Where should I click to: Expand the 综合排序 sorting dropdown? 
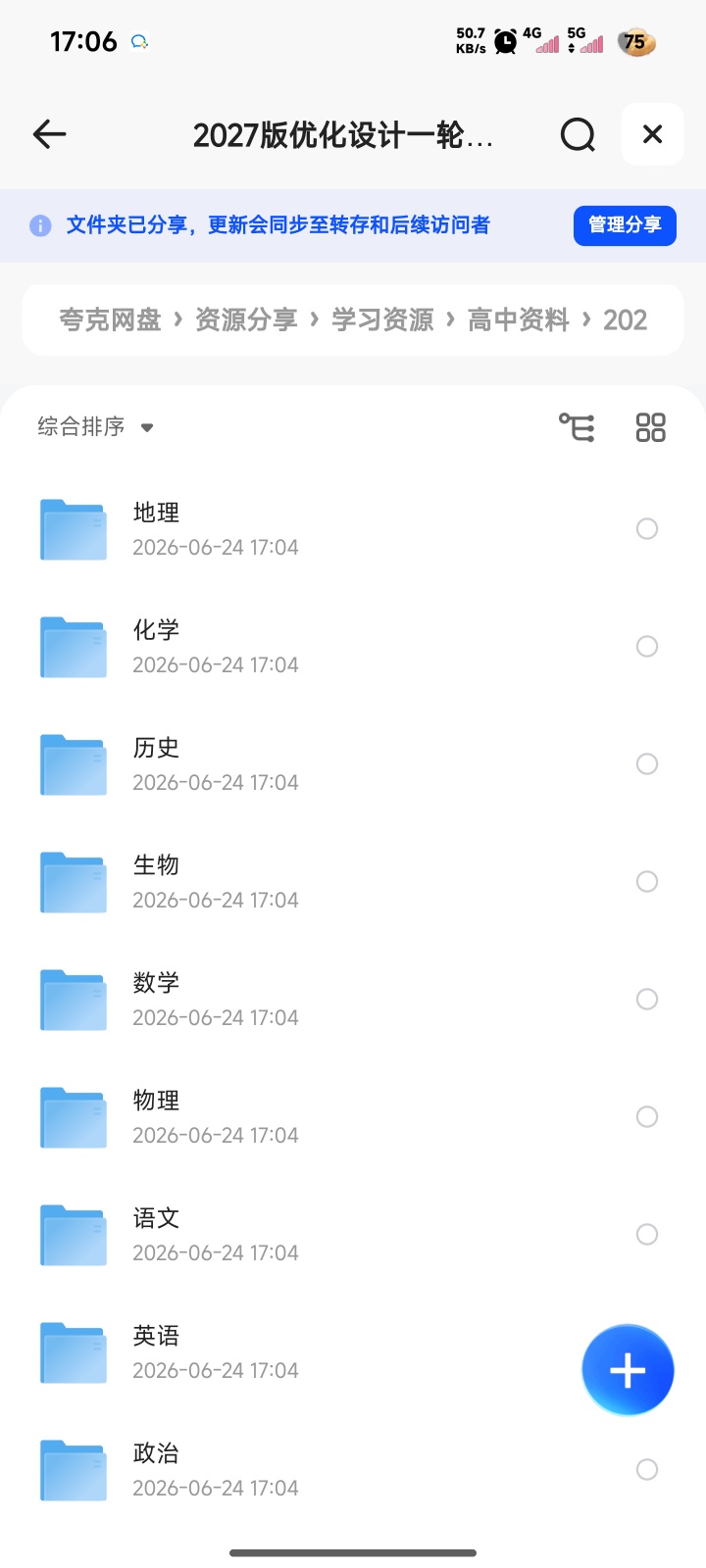[96, 426]
